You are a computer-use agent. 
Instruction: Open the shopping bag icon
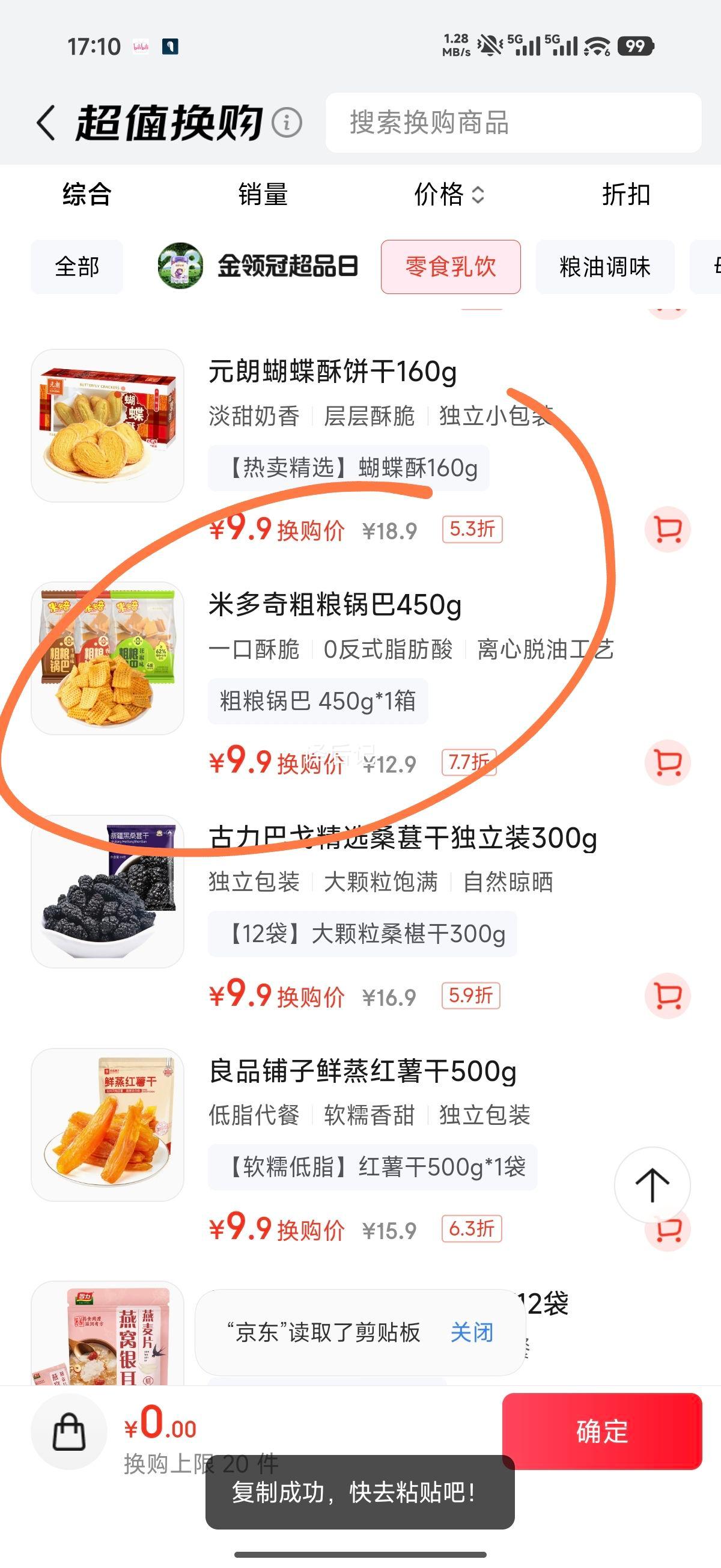pos(68,1431)
